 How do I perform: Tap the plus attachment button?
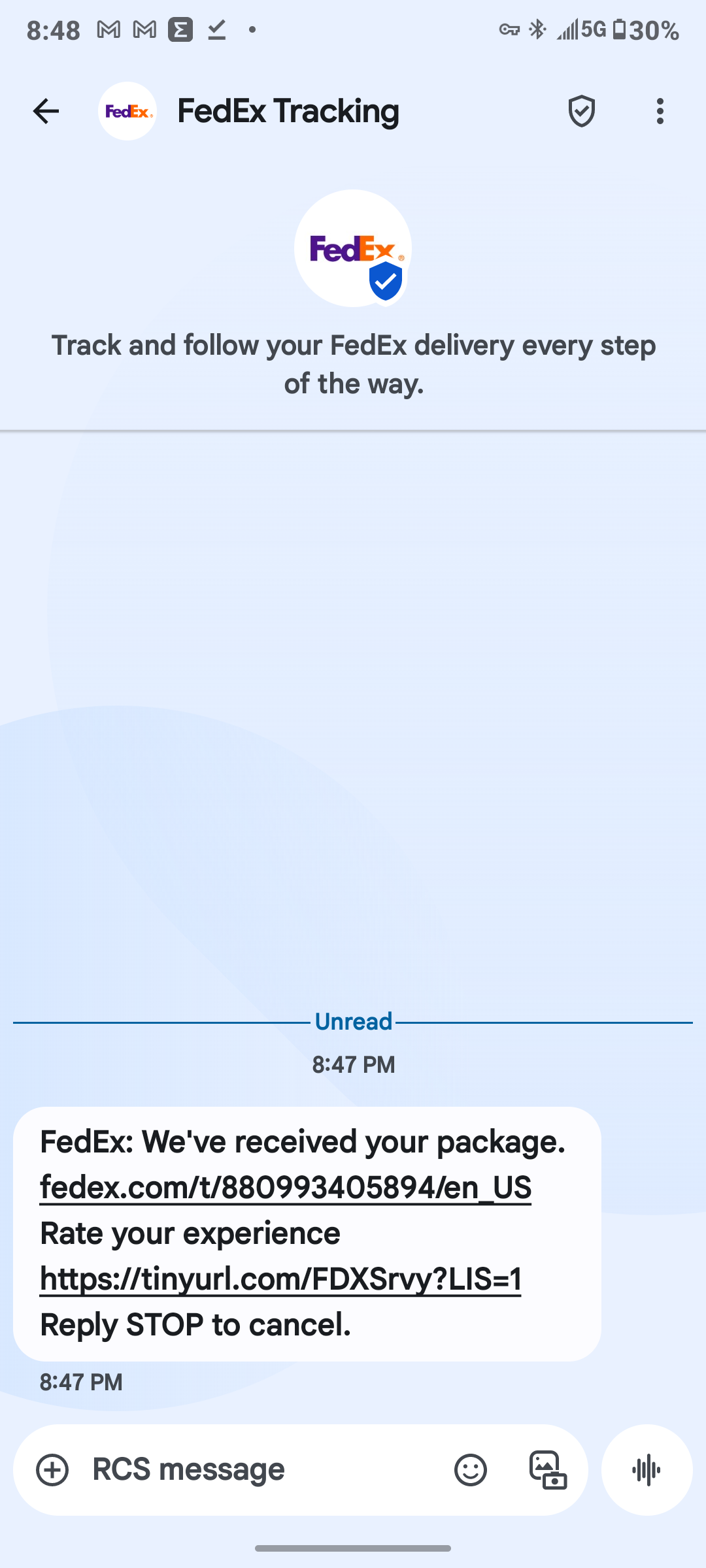coord(52,1470)
